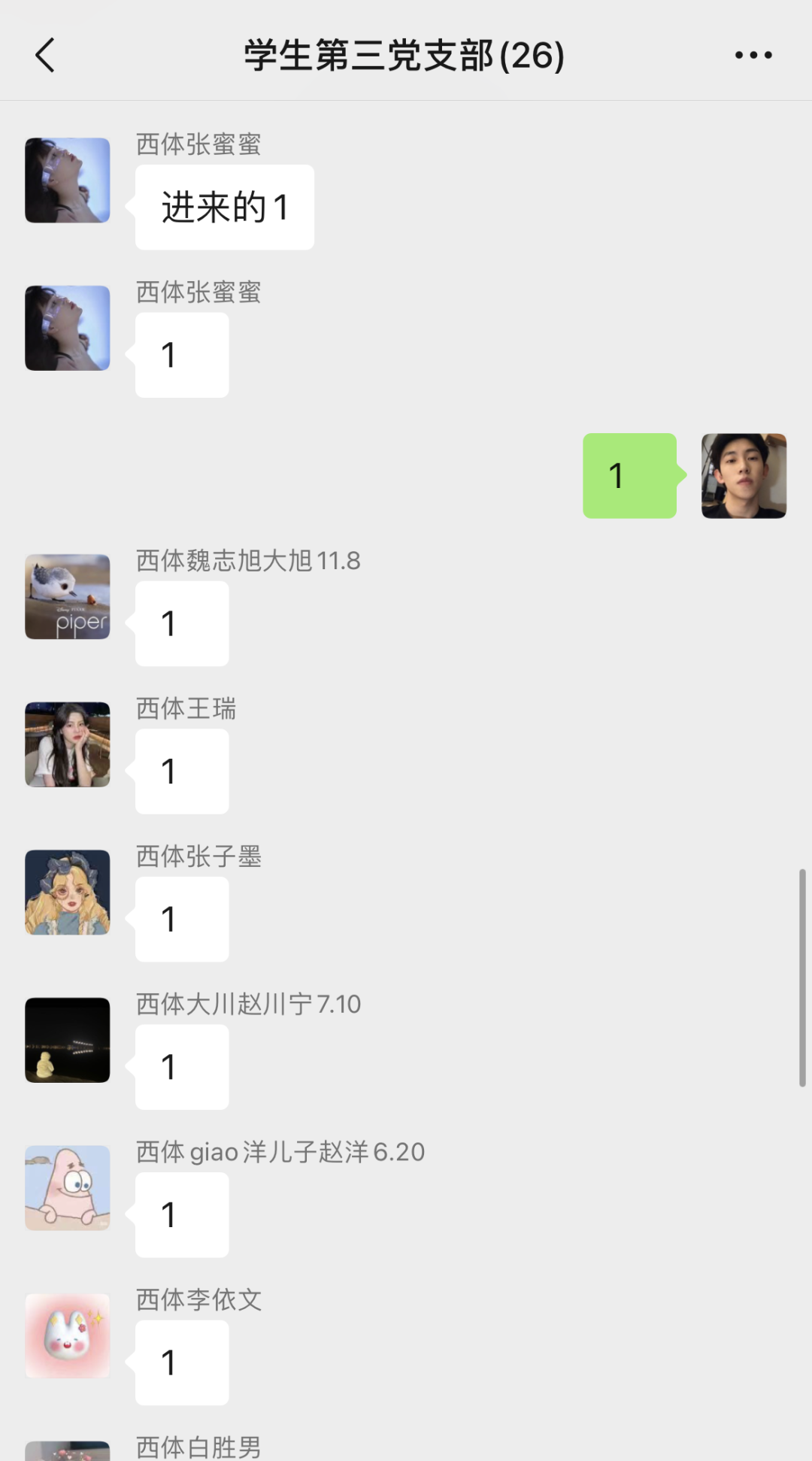Open avatar of 西体张蜜蜜 beside 进来的1
The width and height of the screenshot is (812, 1461).
pos(68,180)
